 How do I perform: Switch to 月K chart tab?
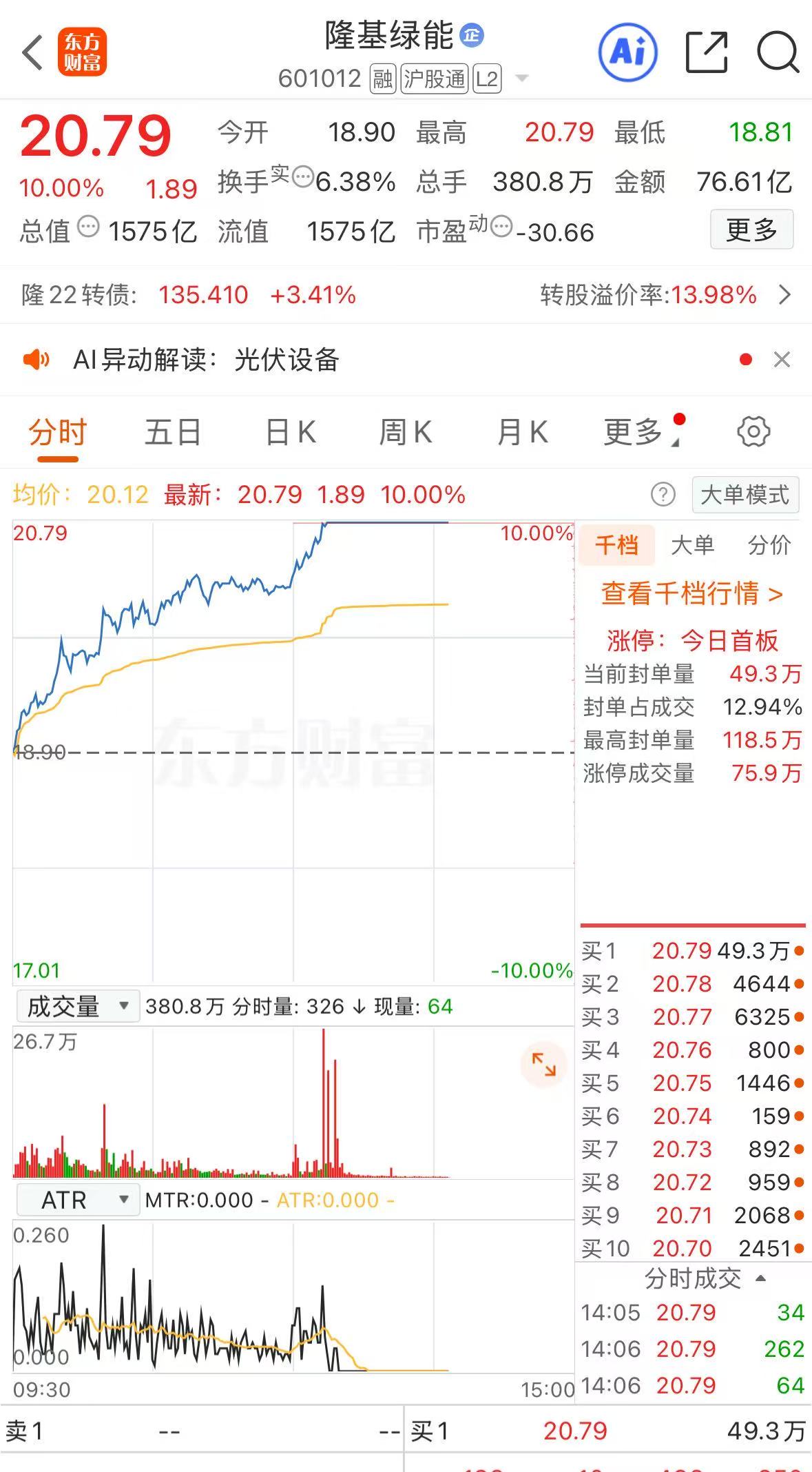pyautogui.click(x=522, y=433)
